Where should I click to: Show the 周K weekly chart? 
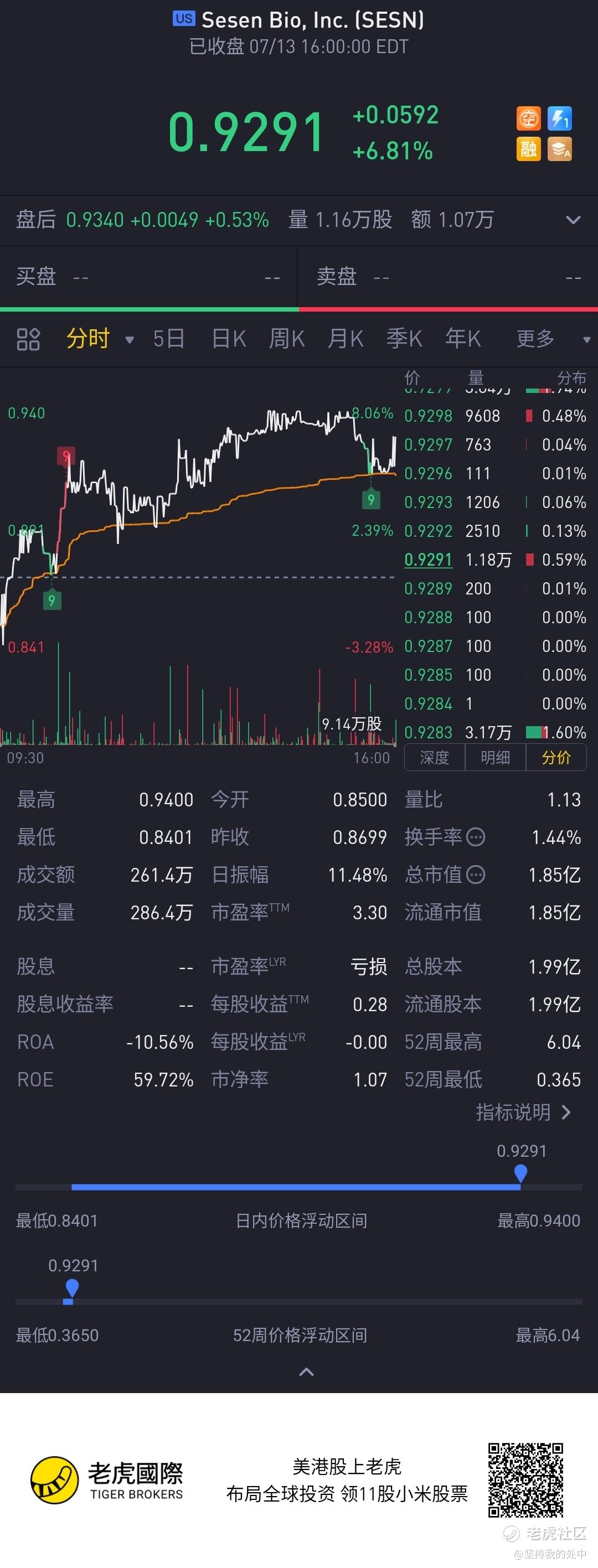tap(287, 338)
